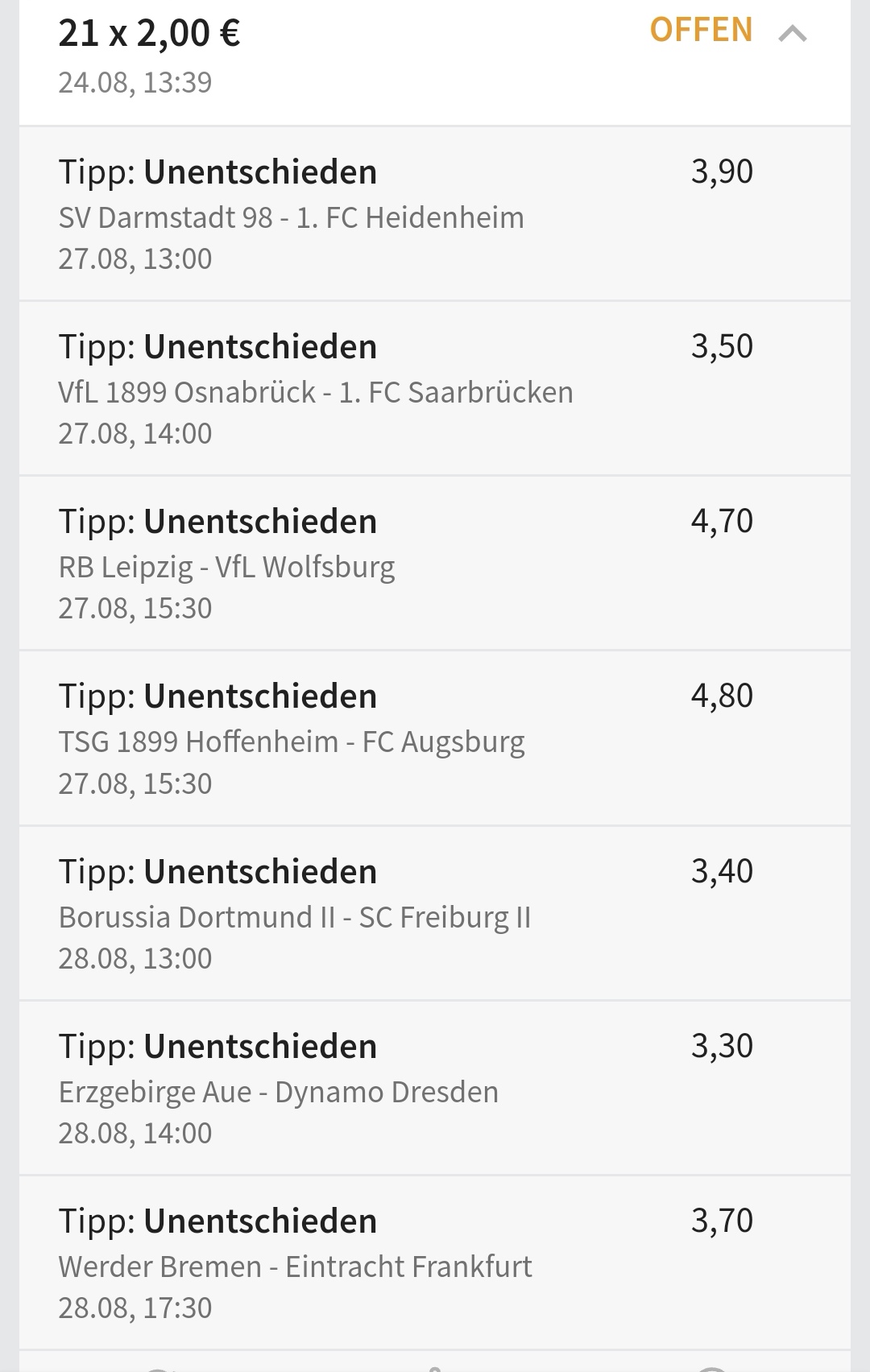Collapse the open 21 x 2,00 € bet slip

[793, 33]
